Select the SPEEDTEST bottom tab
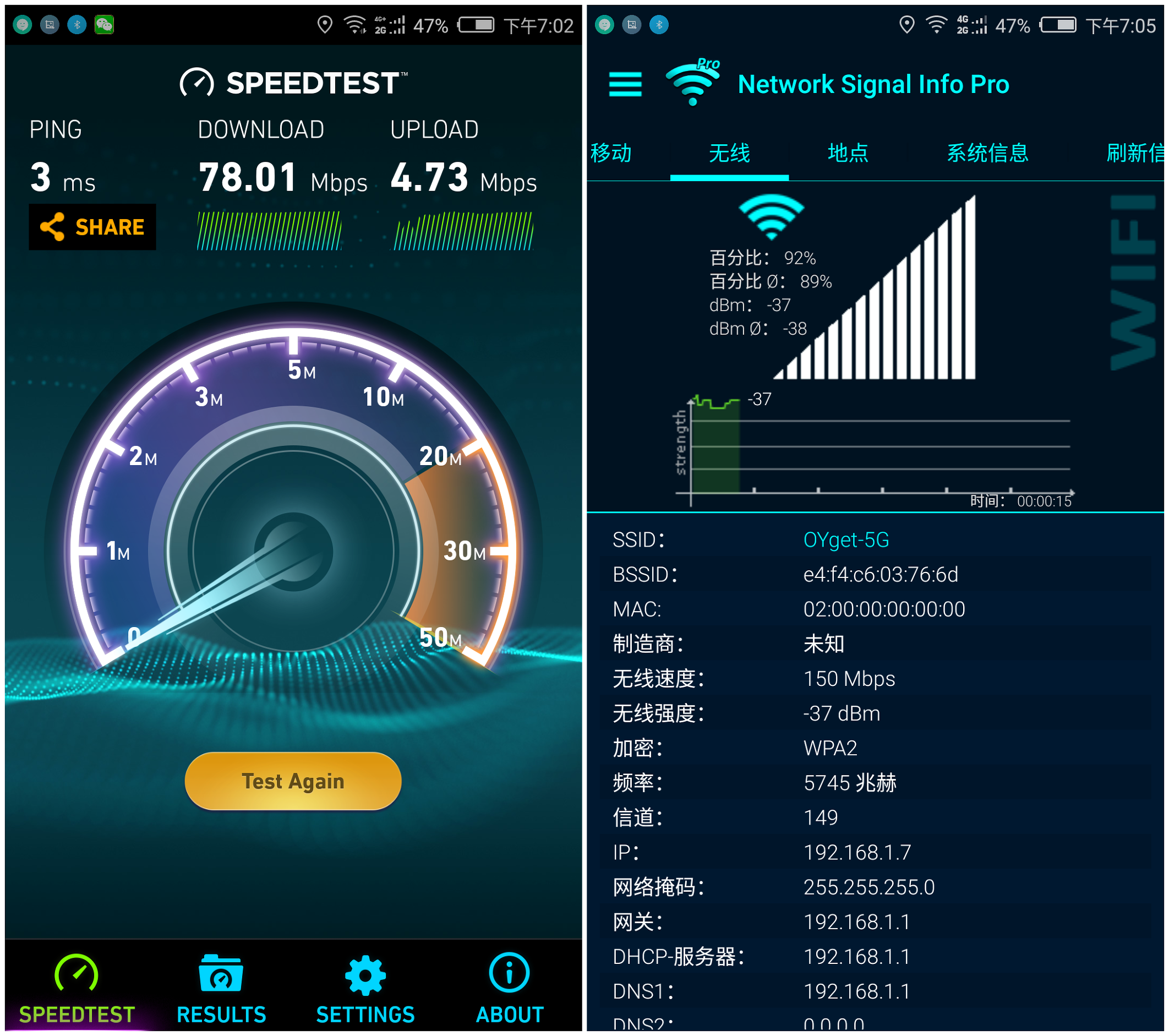Screen dimensions: 1169x1036 tap(77, 989)
